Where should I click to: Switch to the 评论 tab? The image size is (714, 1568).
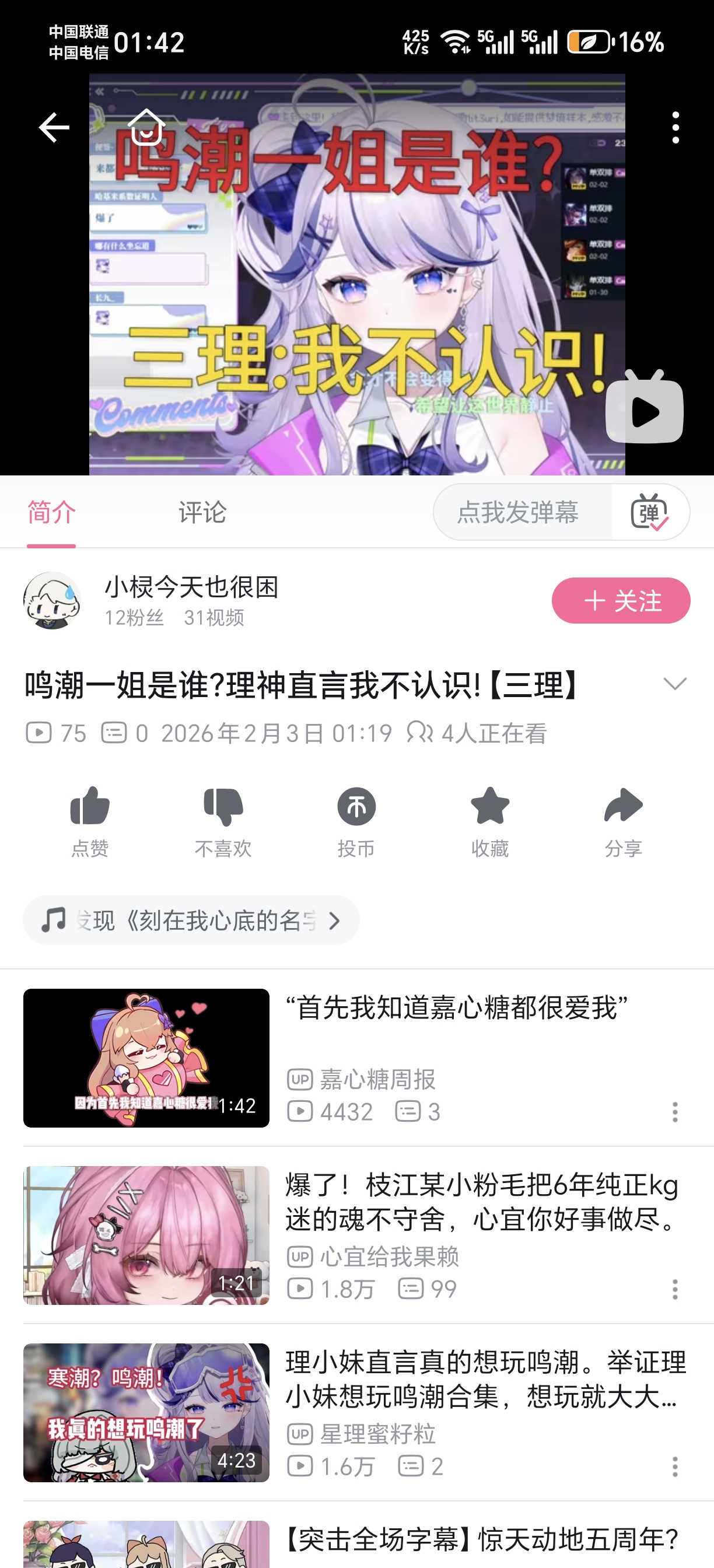(202, 512)
